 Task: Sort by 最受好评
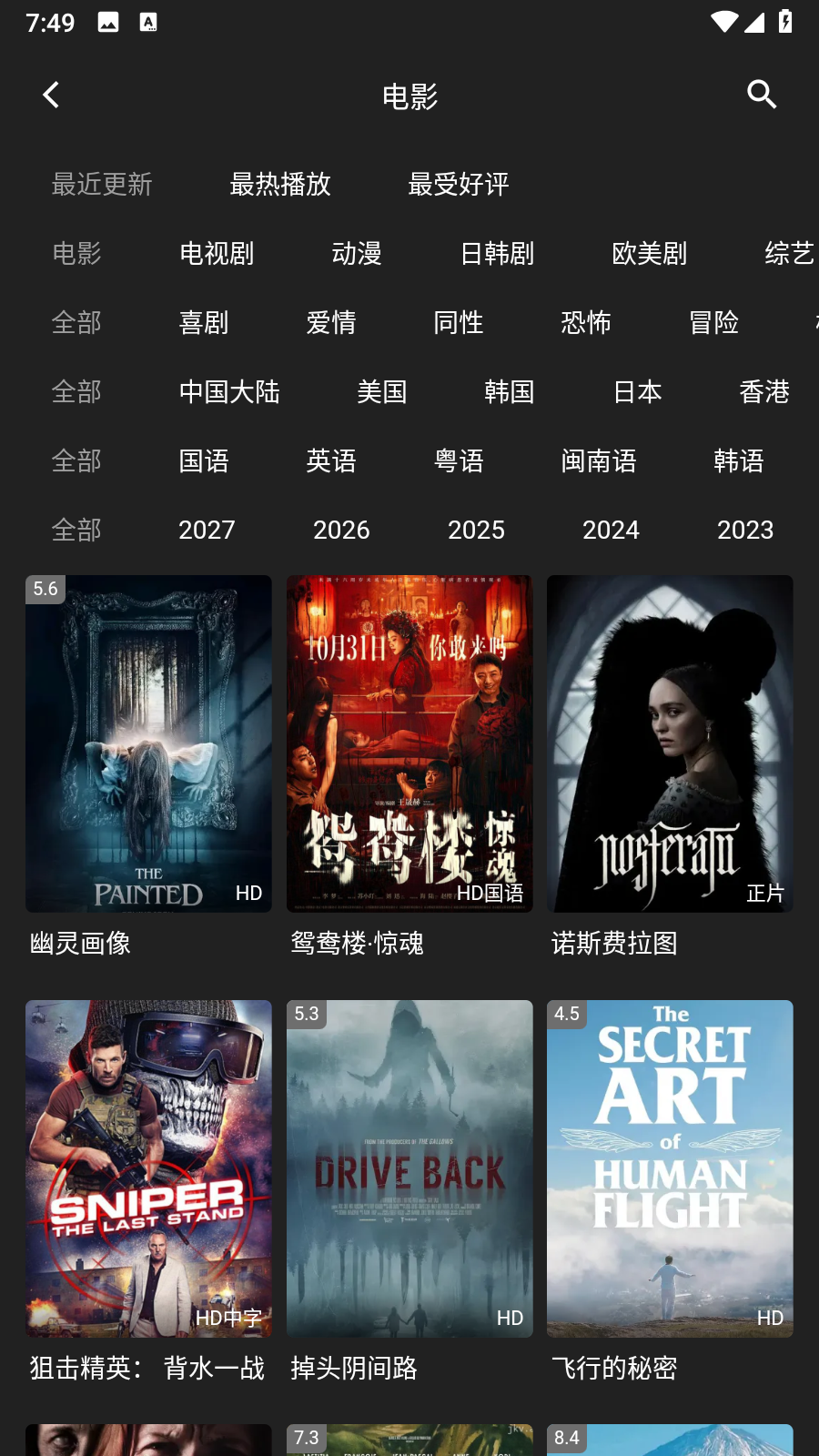(458, 184)
